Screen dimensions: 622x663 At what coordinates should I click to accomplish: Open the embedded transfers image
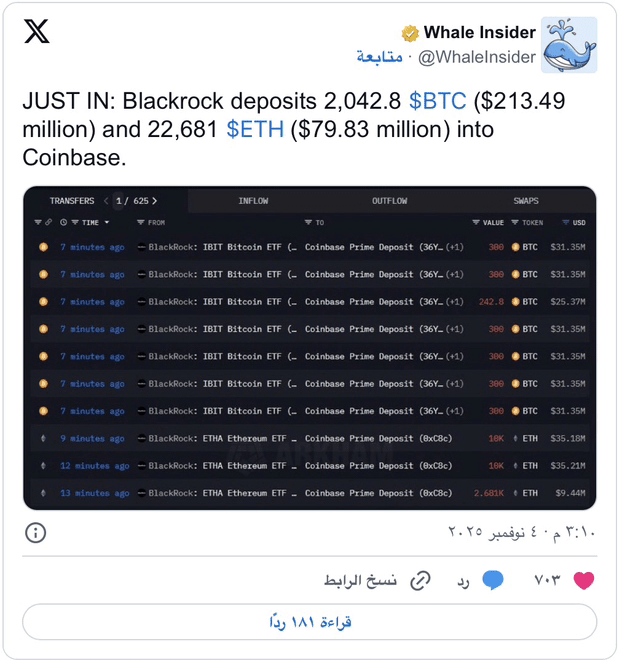tap(310, 348)
